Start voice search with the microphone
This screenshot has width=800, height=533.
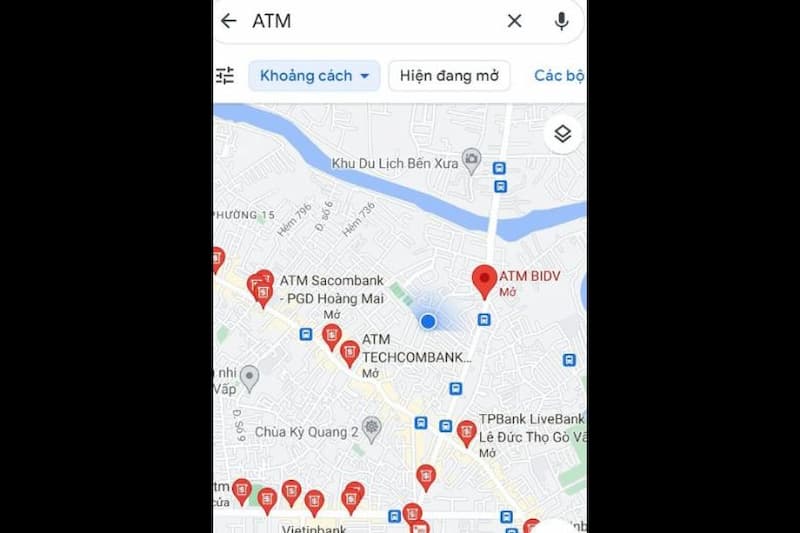(x=562, y=21)
